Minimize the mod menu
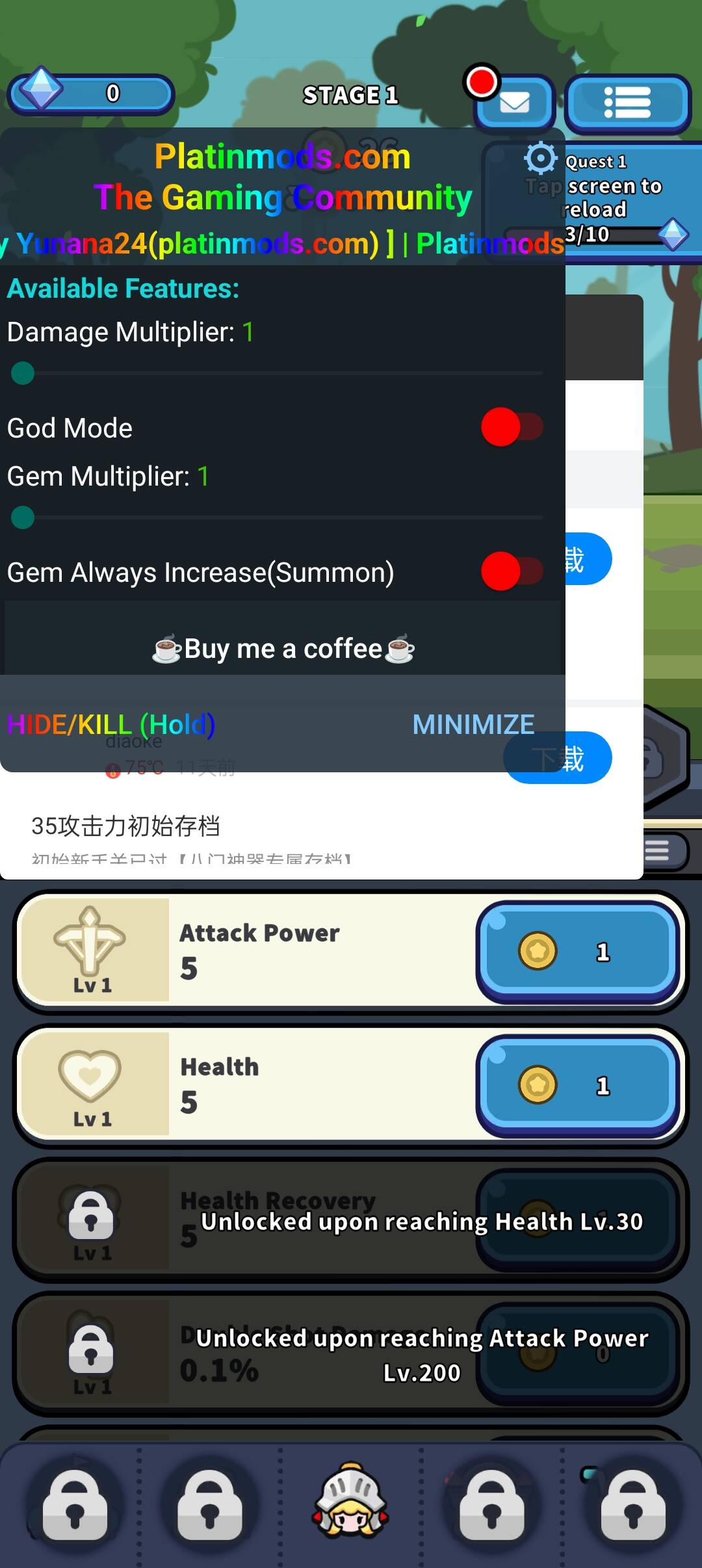This screenshot has height=1568, width=702. (x=473, y=724)
